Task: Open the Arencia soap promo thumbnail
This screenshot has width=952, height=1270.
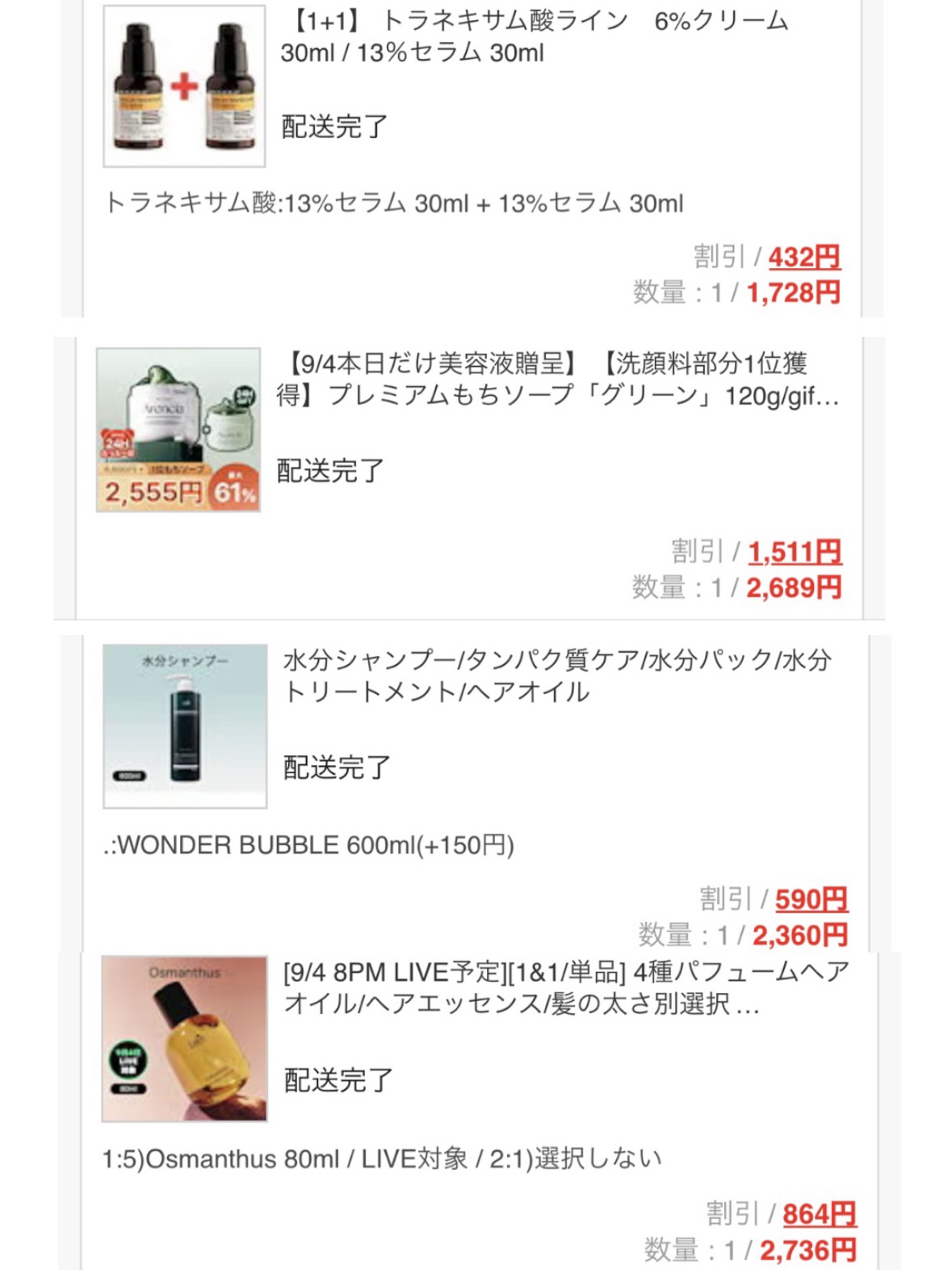Action: click(178, 432)
